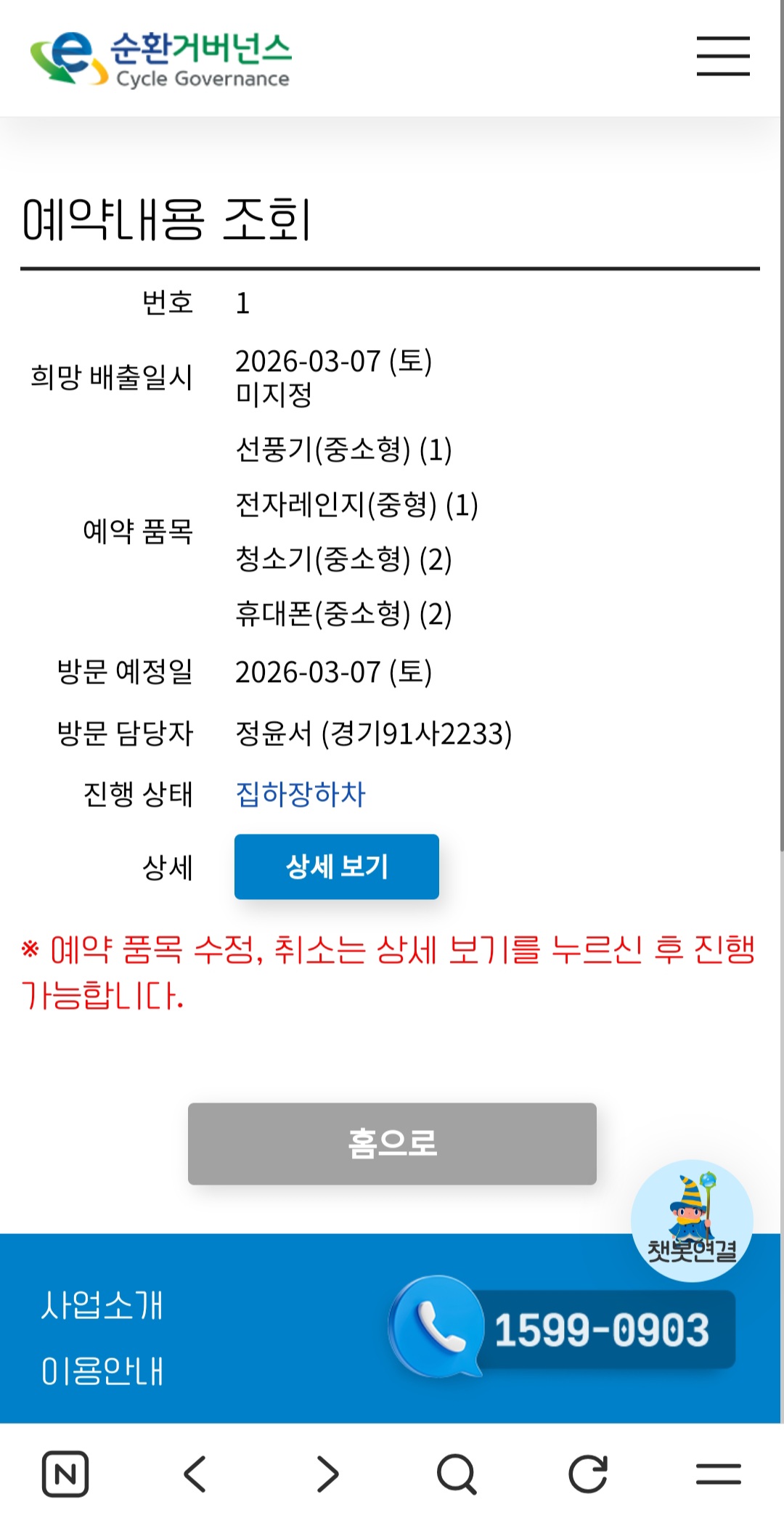The width and height of the screenshot is (784, 1518).
Task: Go back with the browser back arrow
Action: point(196,1474)
